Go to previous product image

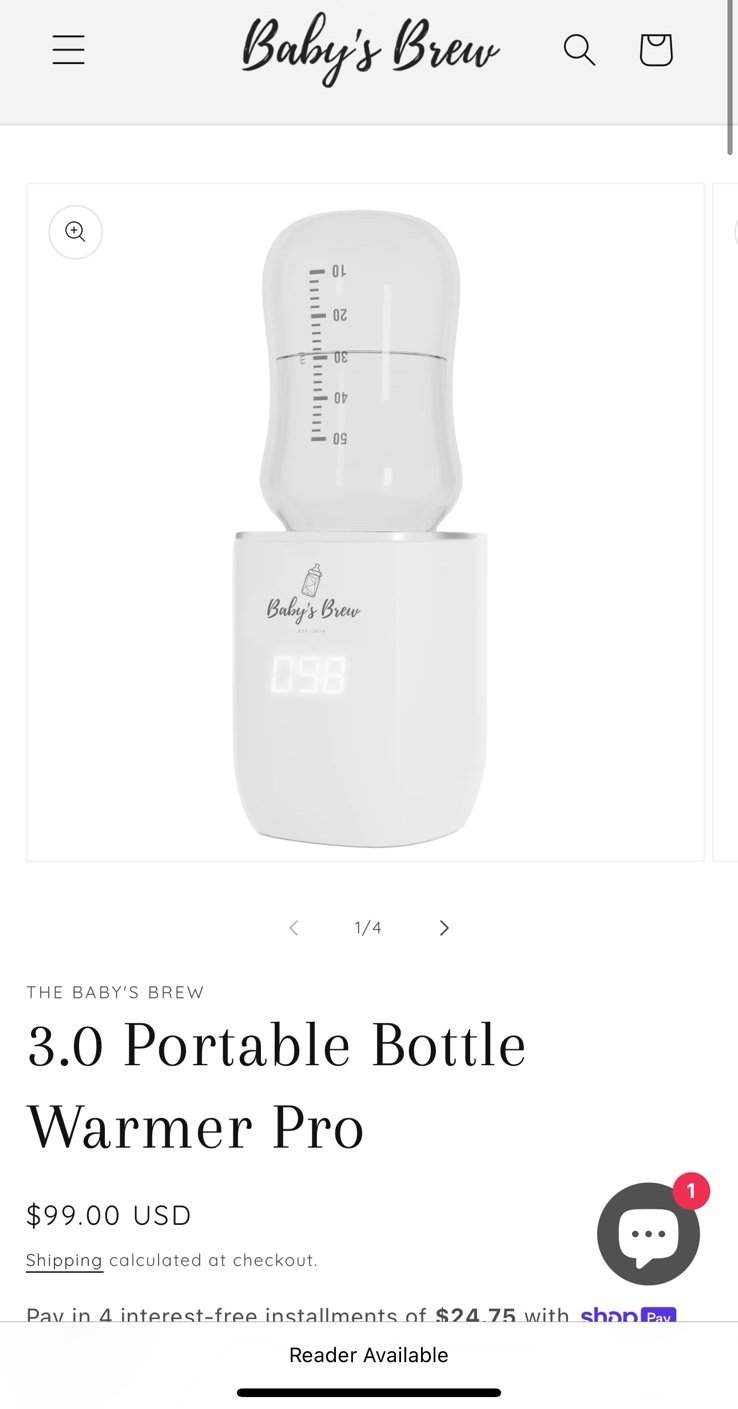coord(293,928)
